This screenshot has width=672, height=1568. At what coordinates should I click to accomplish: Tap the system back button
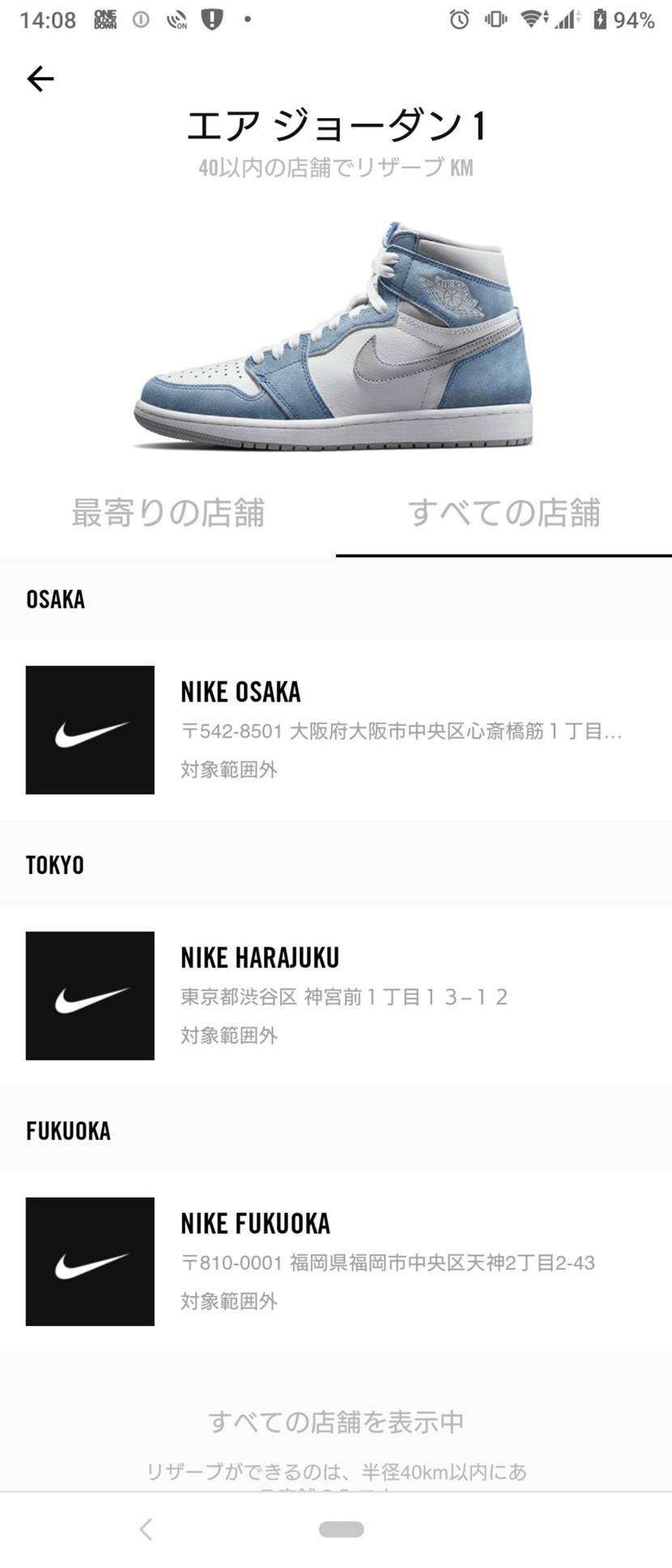tap(146, 1528)
